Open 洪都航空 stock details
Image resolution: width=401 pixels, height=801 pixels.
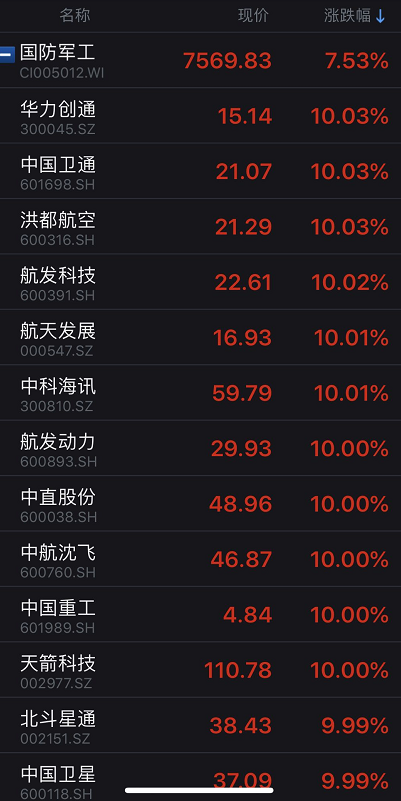click(200, 226)
